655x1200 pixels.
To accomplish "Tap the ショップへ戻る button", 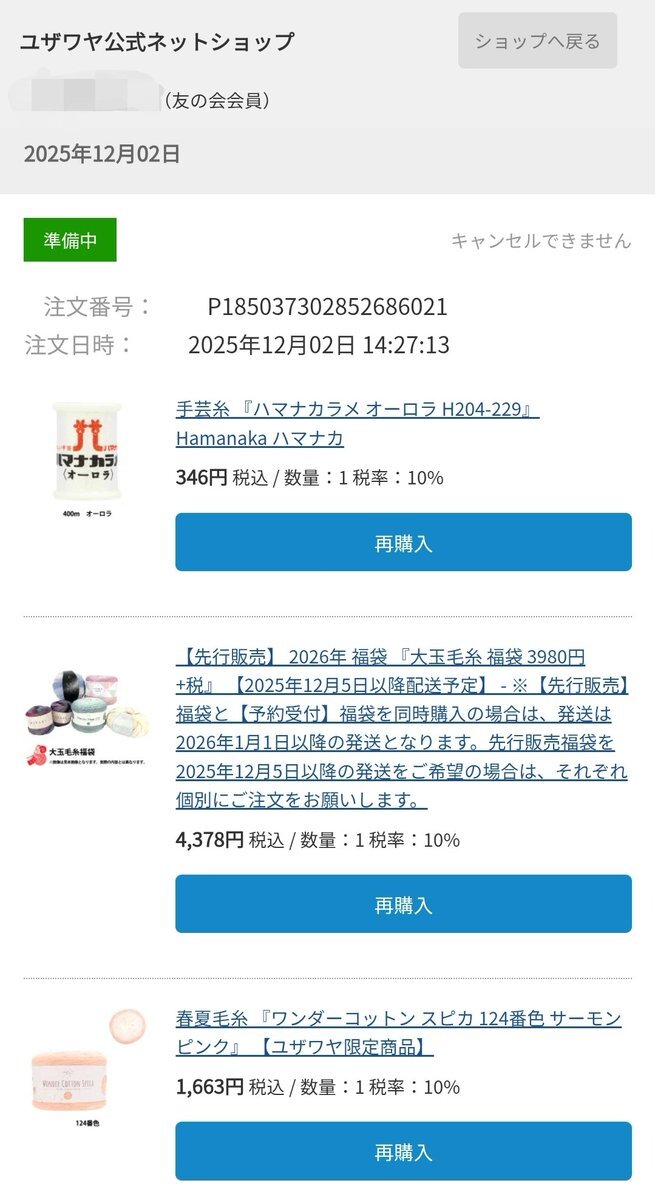I will click(537, 41).
